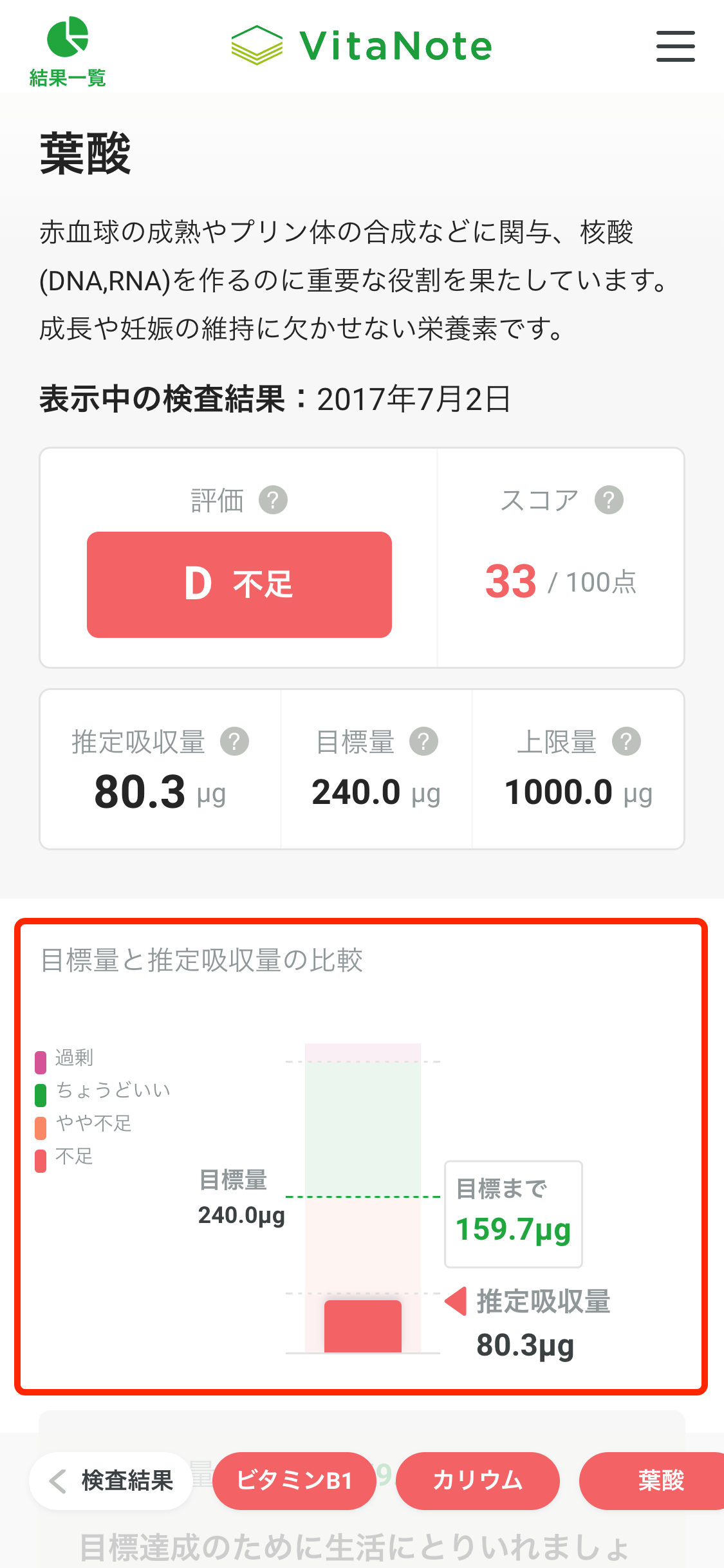Select the 葉酸 chip

pos(656,1480)
